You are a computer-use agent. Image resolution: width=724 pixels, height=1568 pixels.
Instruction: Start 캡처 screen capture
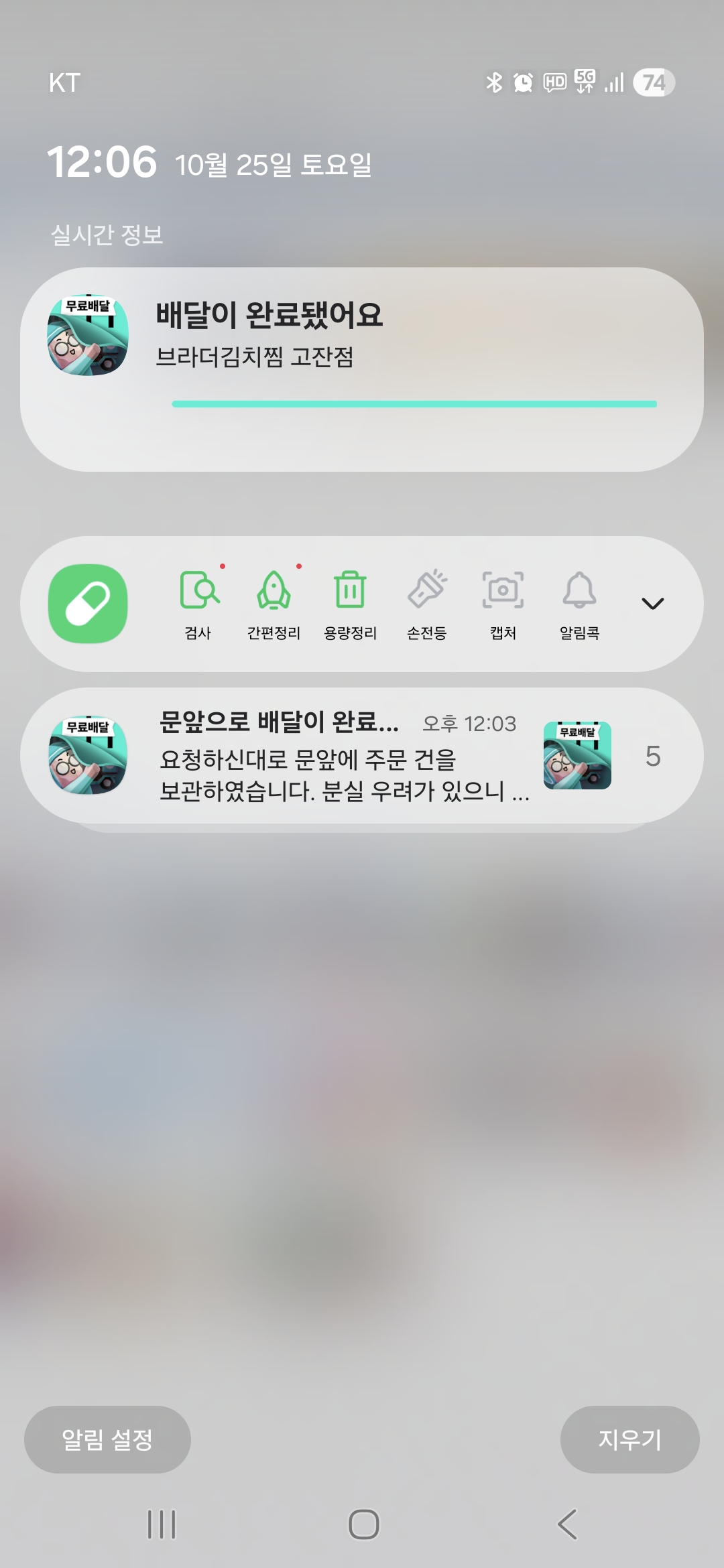click(503, 603)
